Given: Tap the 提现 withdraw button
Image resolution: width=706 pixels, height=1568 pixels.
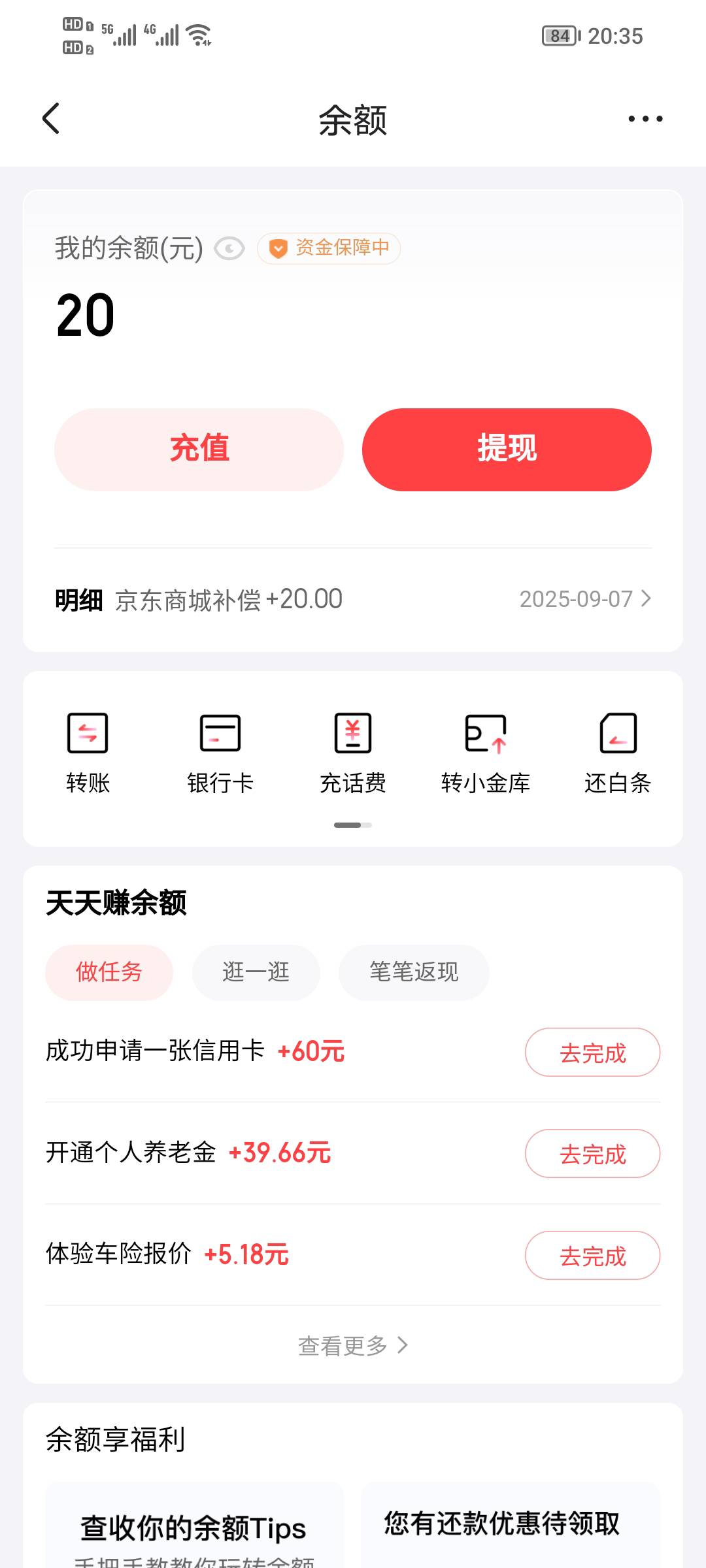Looking at the screenshot, I should tap(507, 449).
